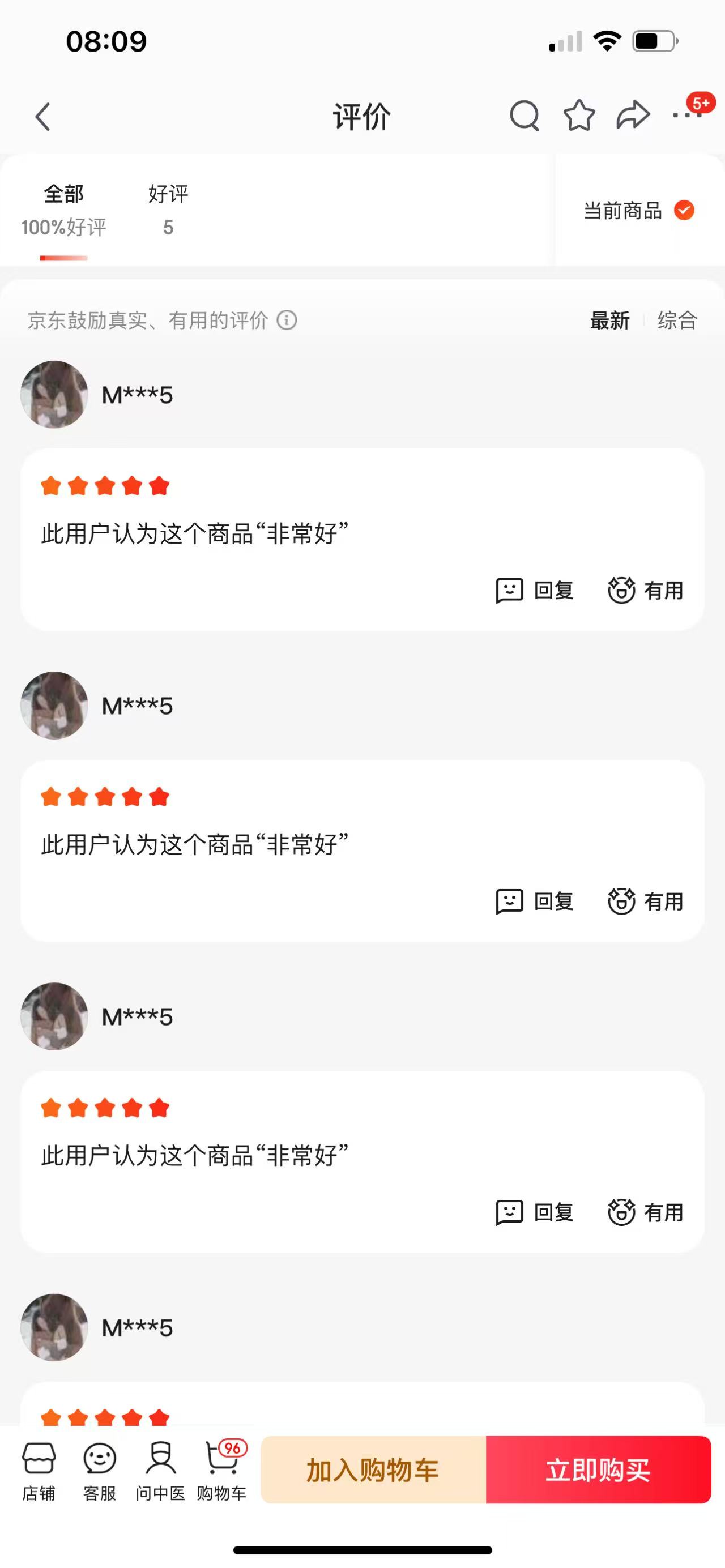Switch to the 全部 reviews tab
Screen dimensions: 725x1568
point(64,210)
